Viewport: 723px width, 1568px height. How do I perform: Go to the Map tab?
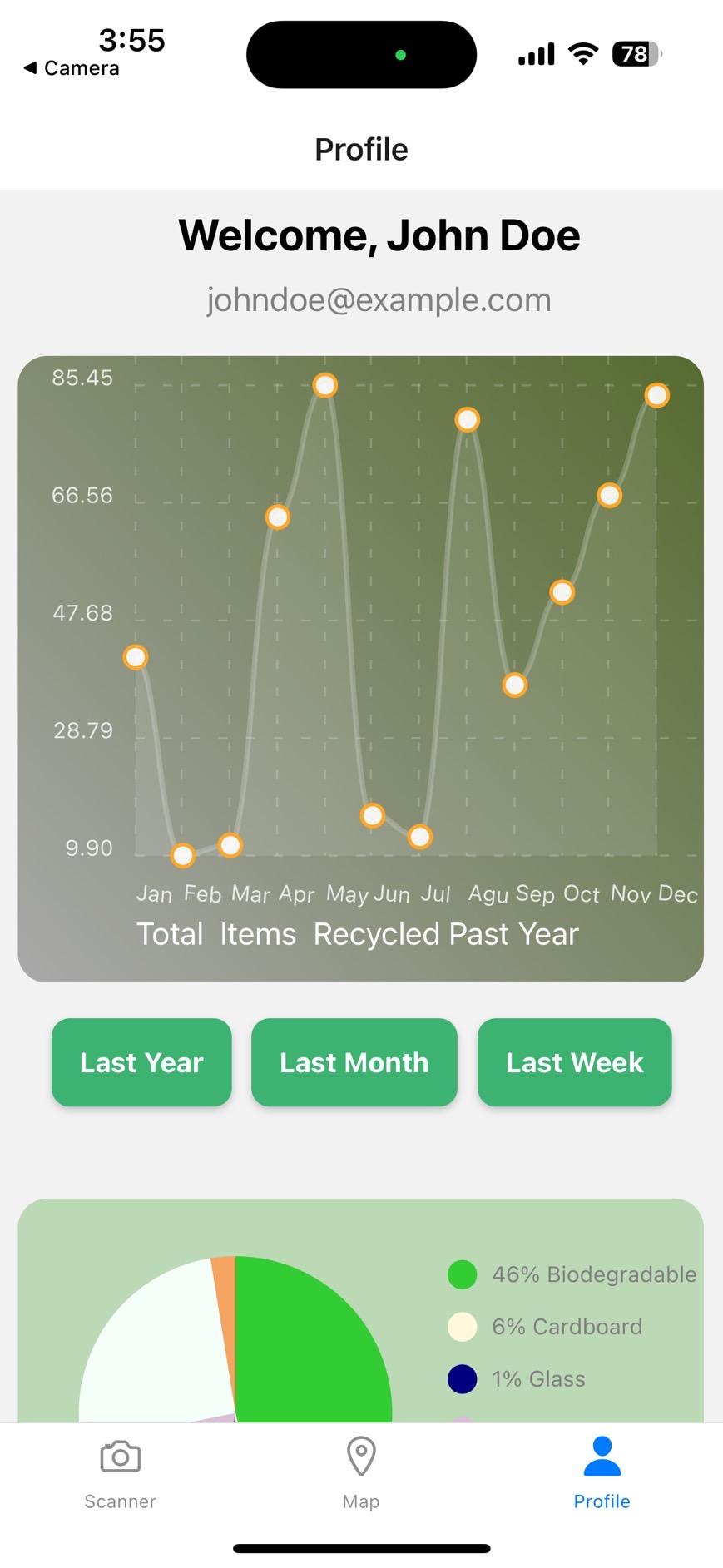[x=361, y=1473]
